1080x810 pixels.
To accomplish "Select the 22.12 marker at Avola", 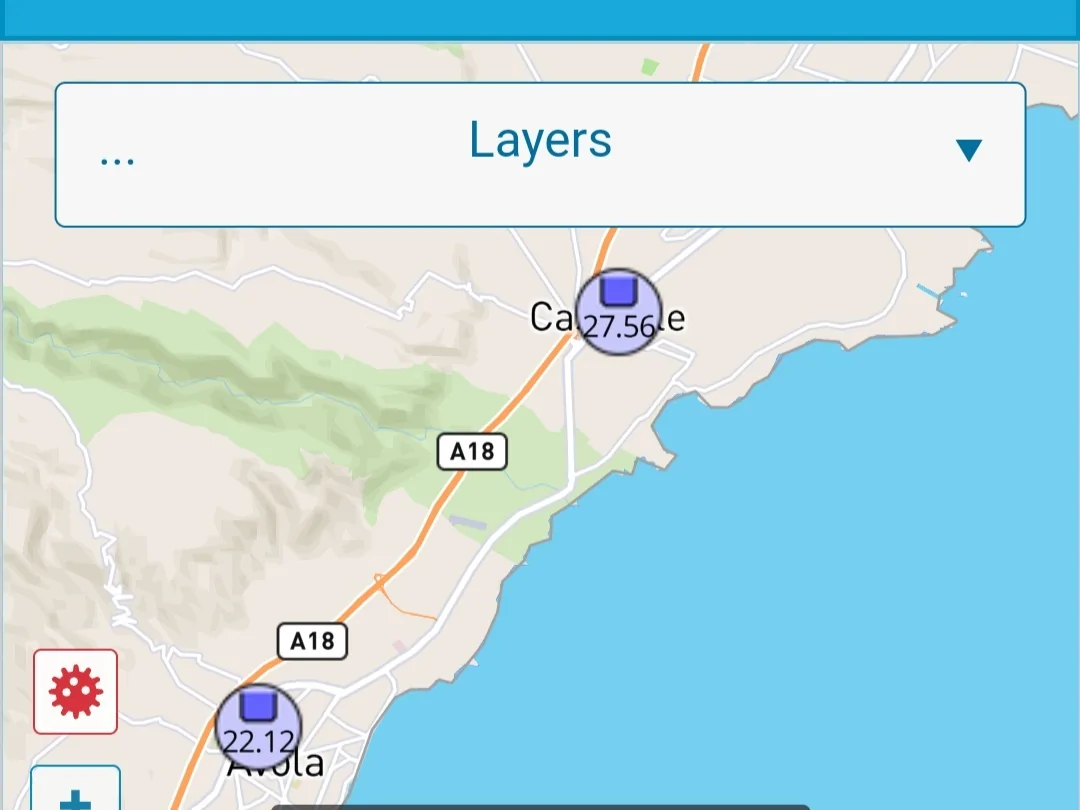I will pos(258,727).
